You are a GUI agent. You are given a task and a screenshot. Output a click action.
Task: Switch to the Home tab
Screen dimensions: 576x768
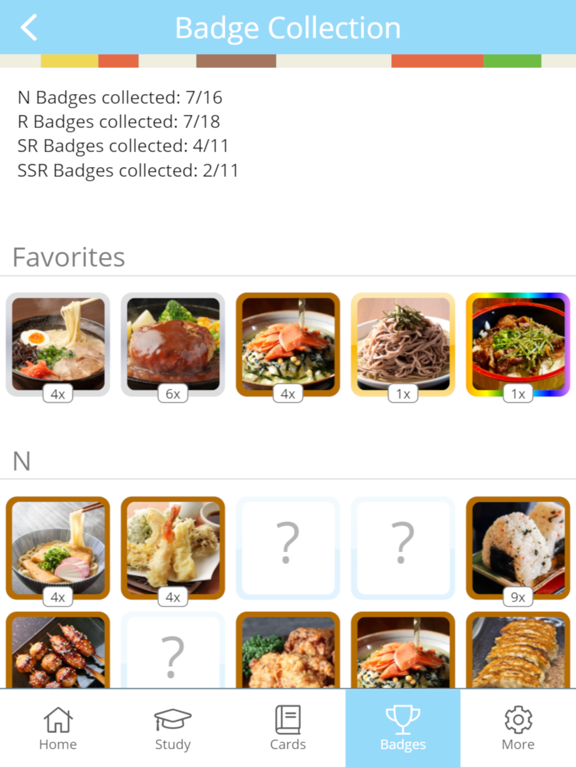(x=58, y=728)
